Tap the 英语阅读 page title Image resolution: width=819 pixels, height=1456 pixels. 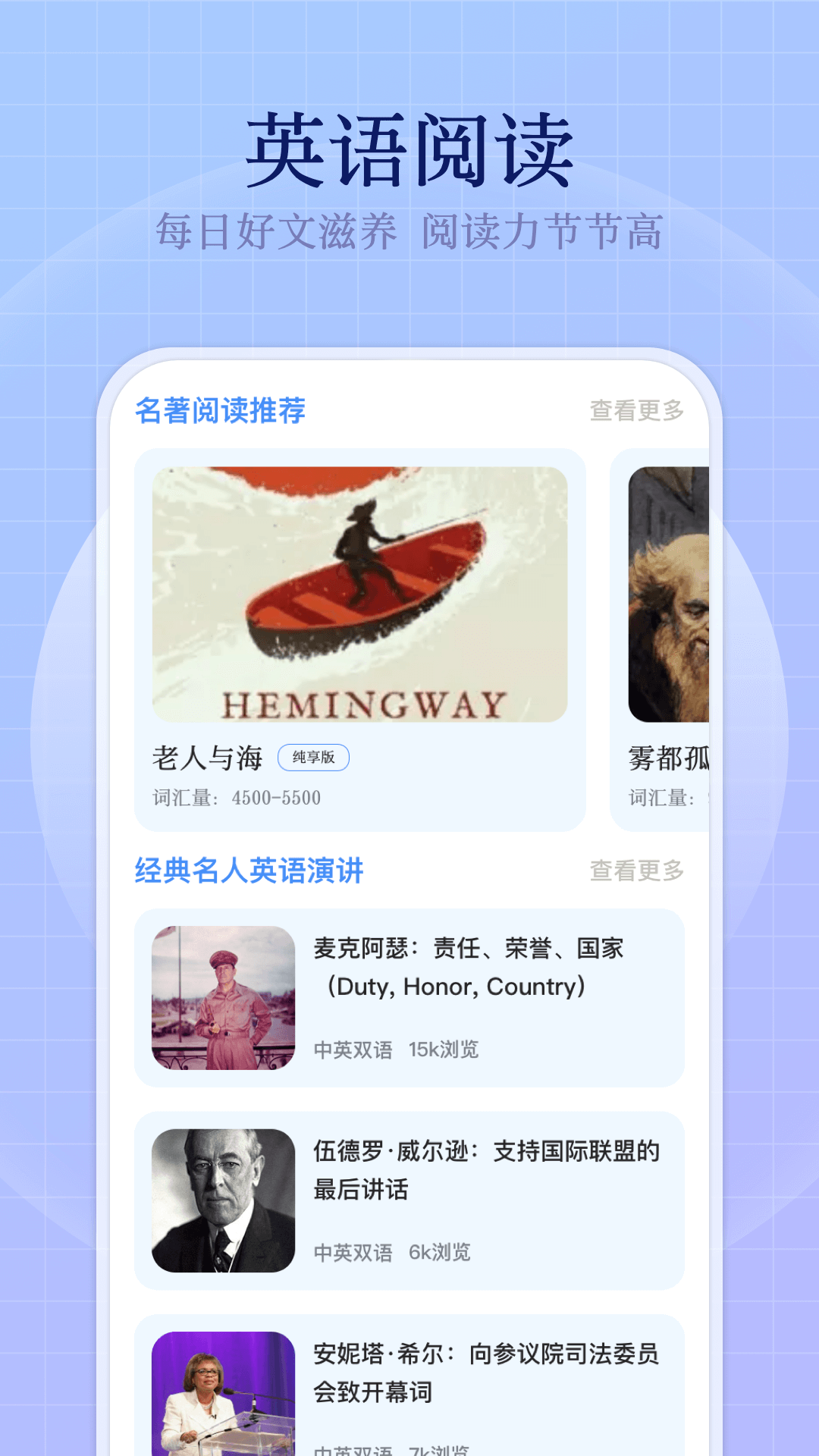[x=409, y=150]
